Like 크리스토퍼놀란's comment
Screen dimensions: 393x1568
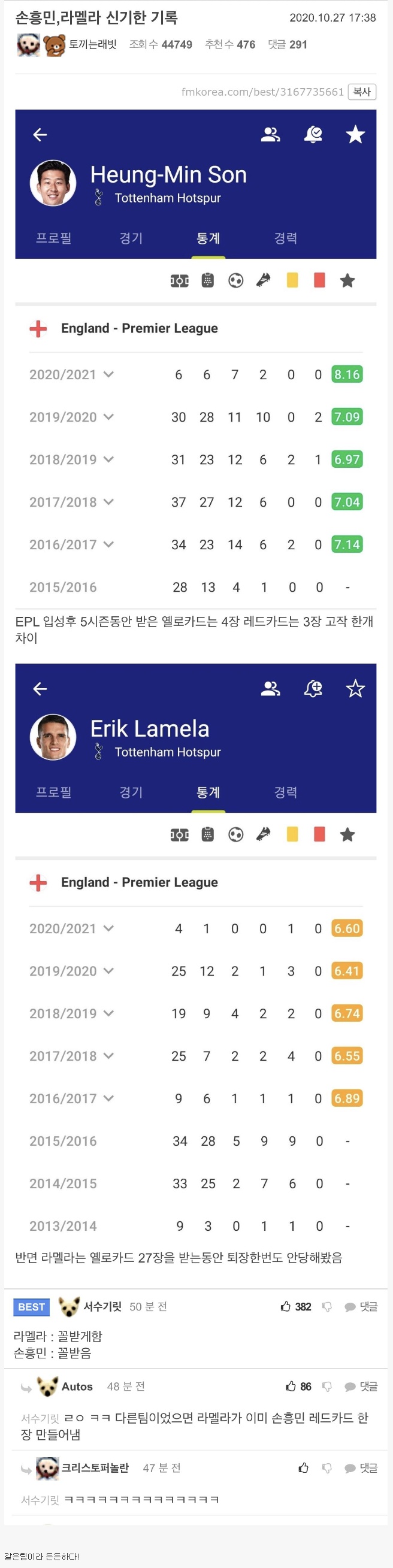click(x=303, y=1468)
